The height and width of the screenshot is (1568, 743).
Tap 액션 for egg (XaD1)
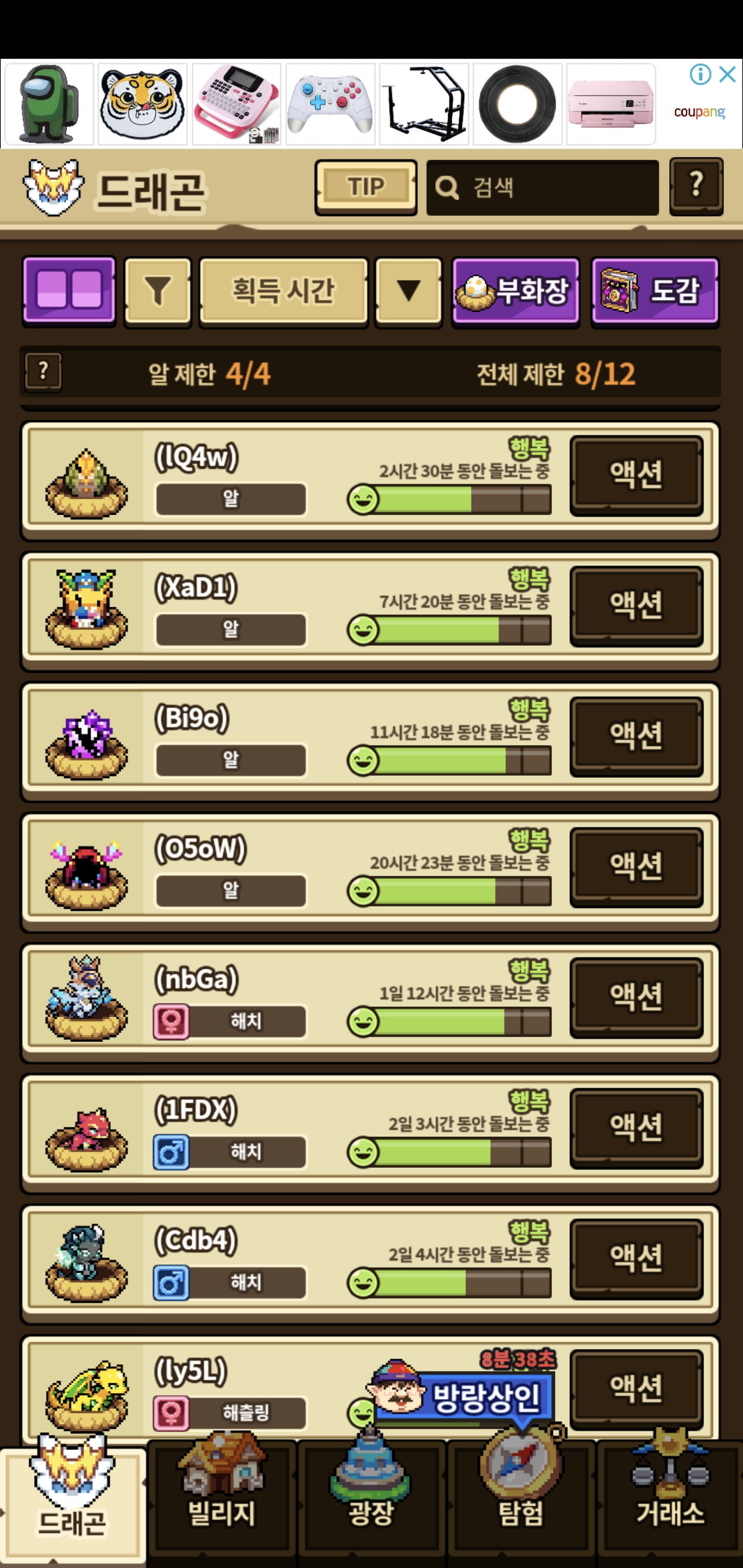pyautogui.click(x=636, y=605)
